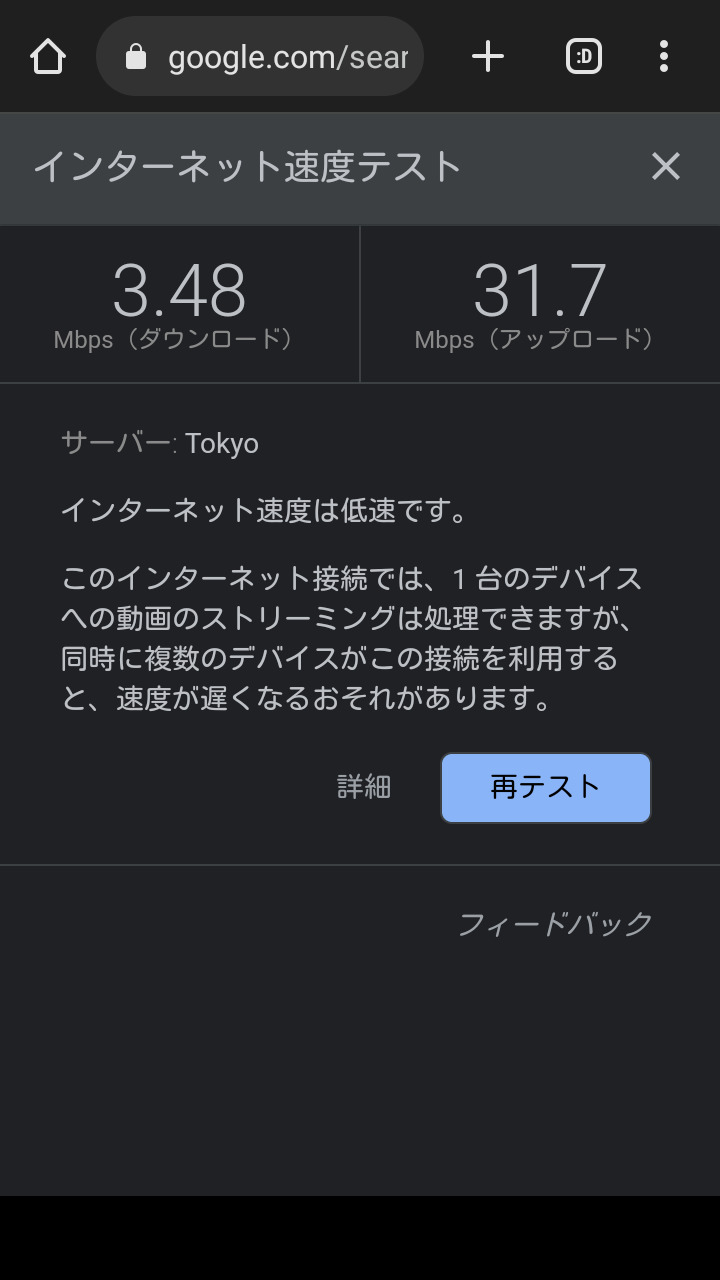Close the インターネット速度テスト panel
Image resolution: width=720 pixels, height=1280 pixels.
tap(665, 167)
